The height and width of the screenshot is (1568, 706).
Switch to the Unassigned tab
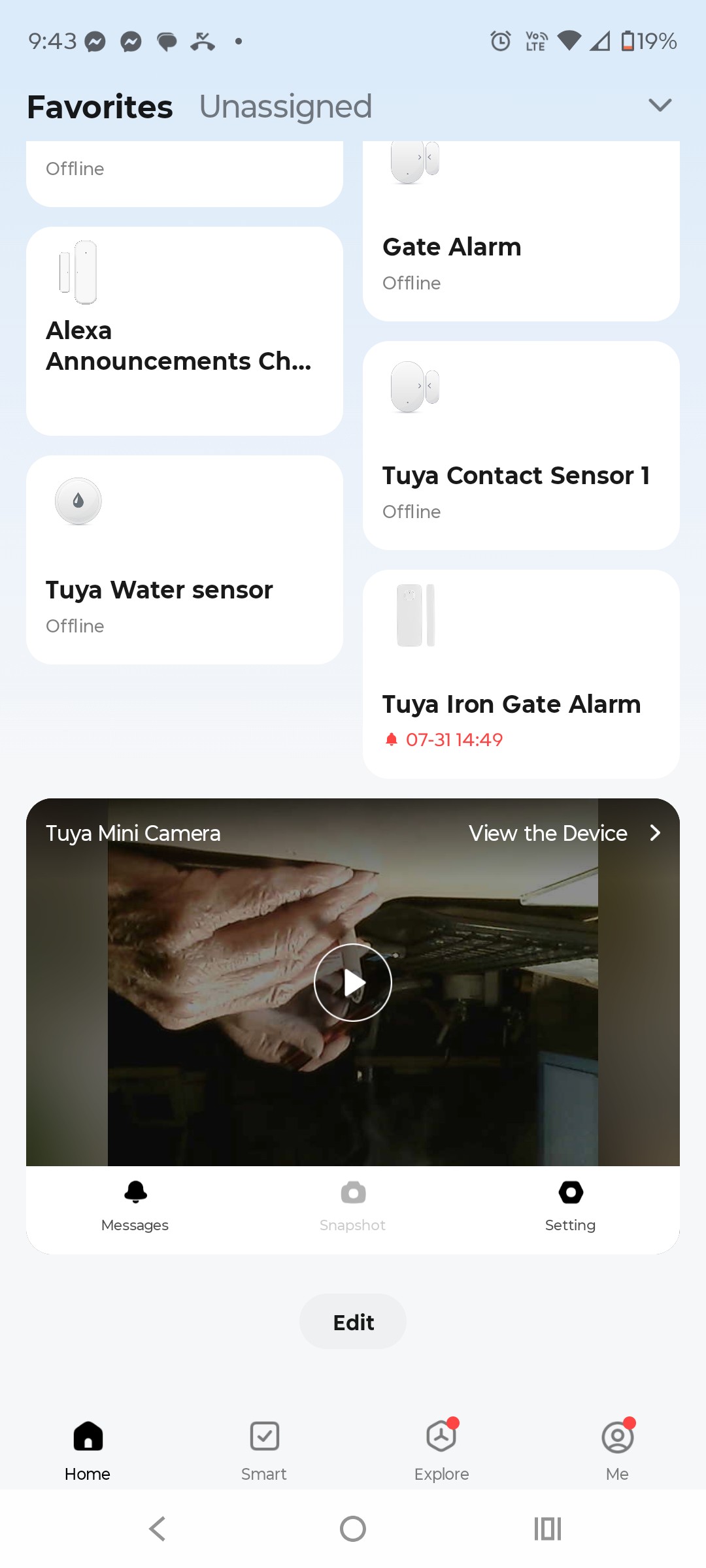pos(286,107)
